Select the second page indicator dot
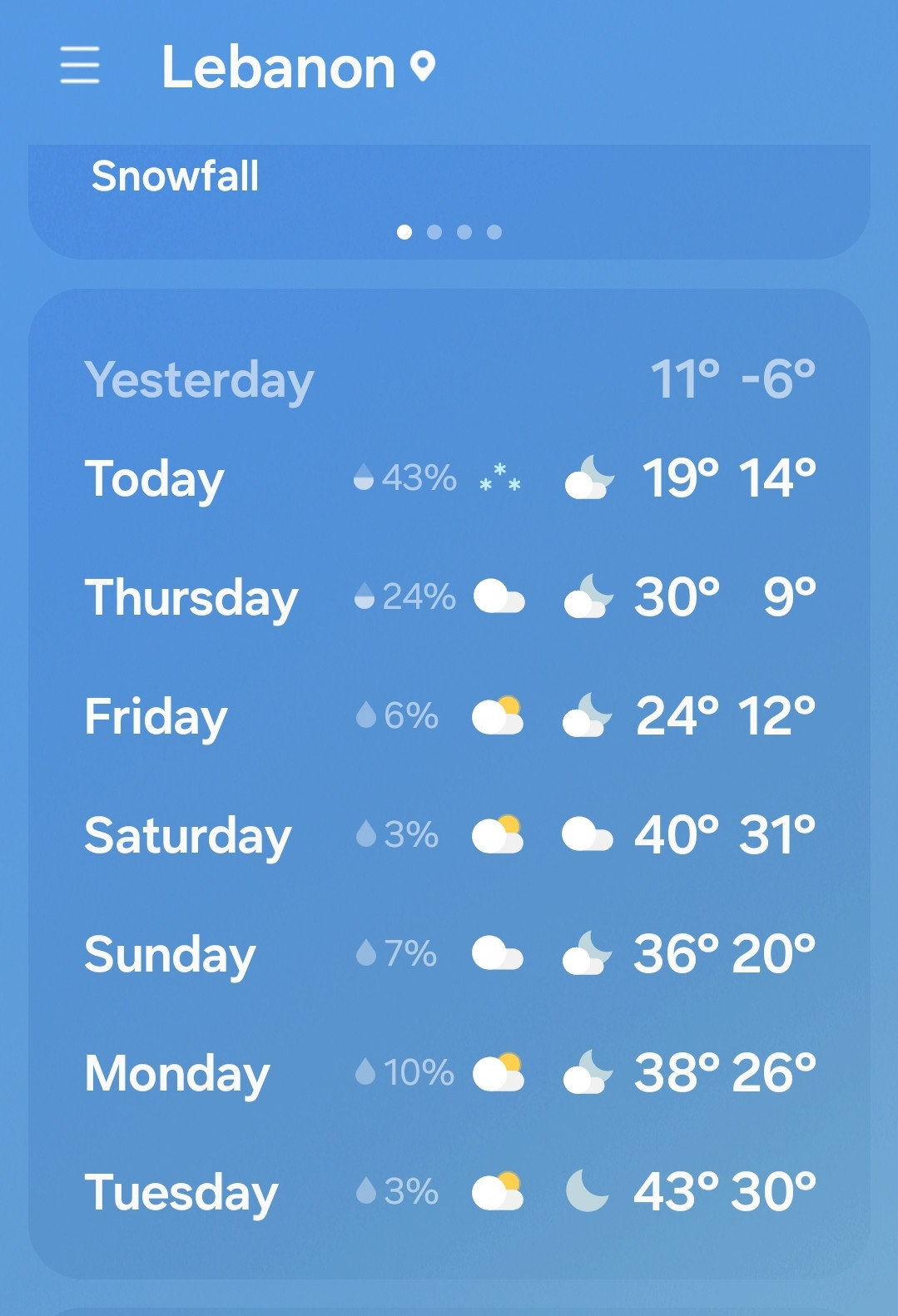 point(434,232)
